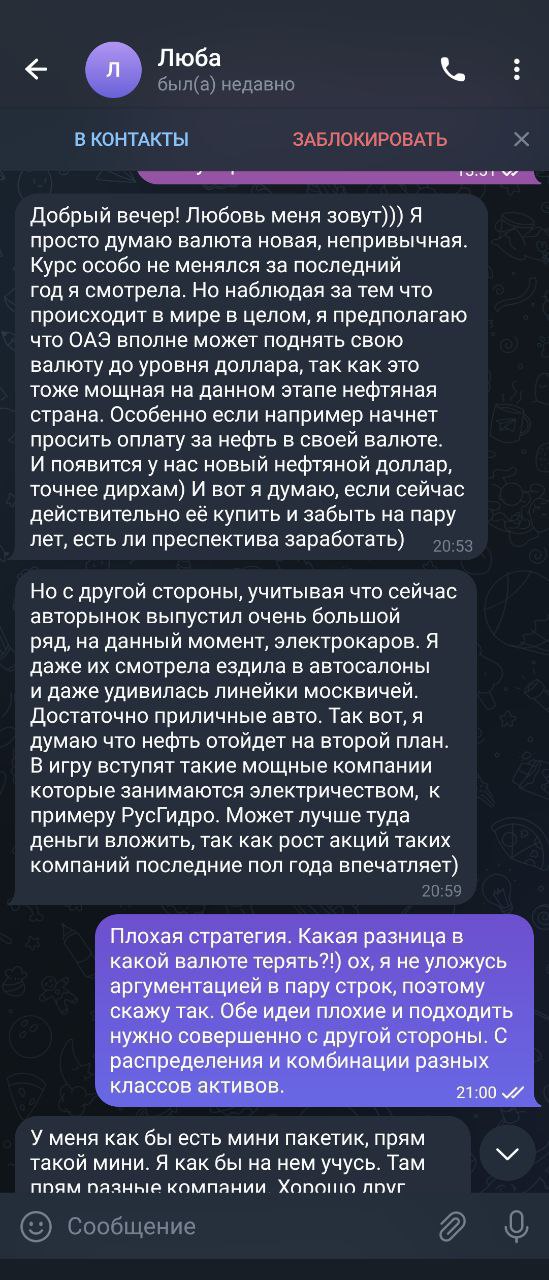This screenshot has height=1280, width=549.
Task: Tap the microphone to record voice message
Action: click(x=516, y=1226)
